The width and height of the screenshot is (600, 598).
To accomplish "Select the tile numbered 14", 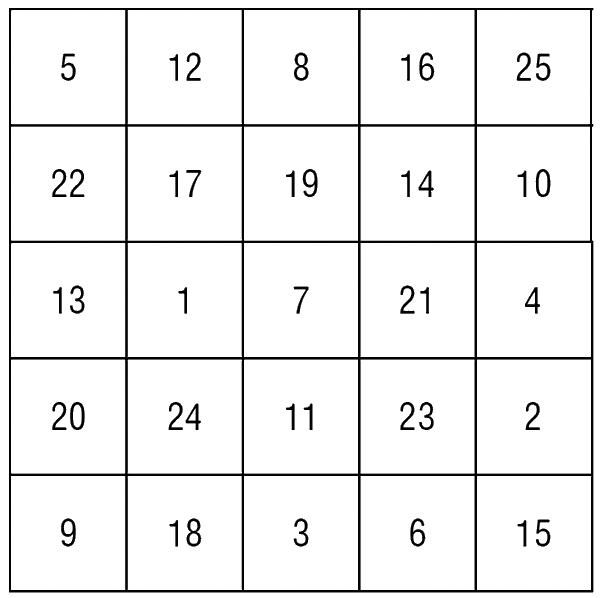I will pyautogui.click(x=417, y=184).
